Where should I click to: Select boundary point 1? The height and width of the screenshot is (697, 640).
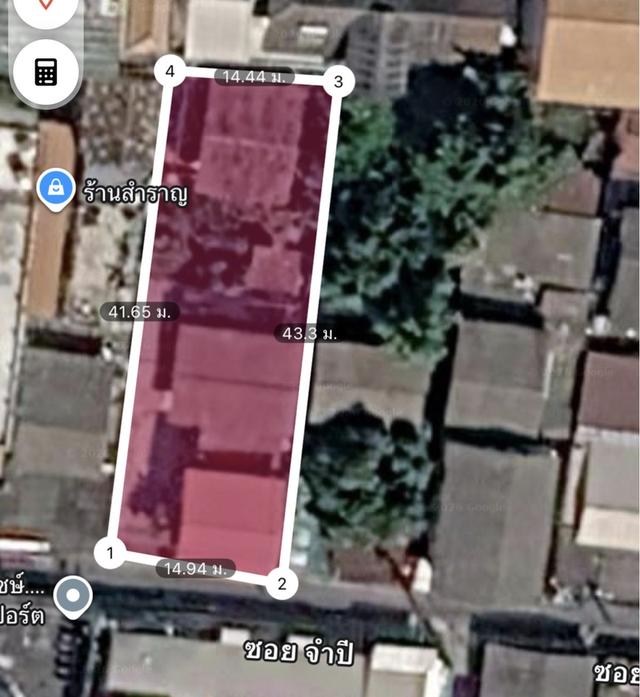click(111, 552)
